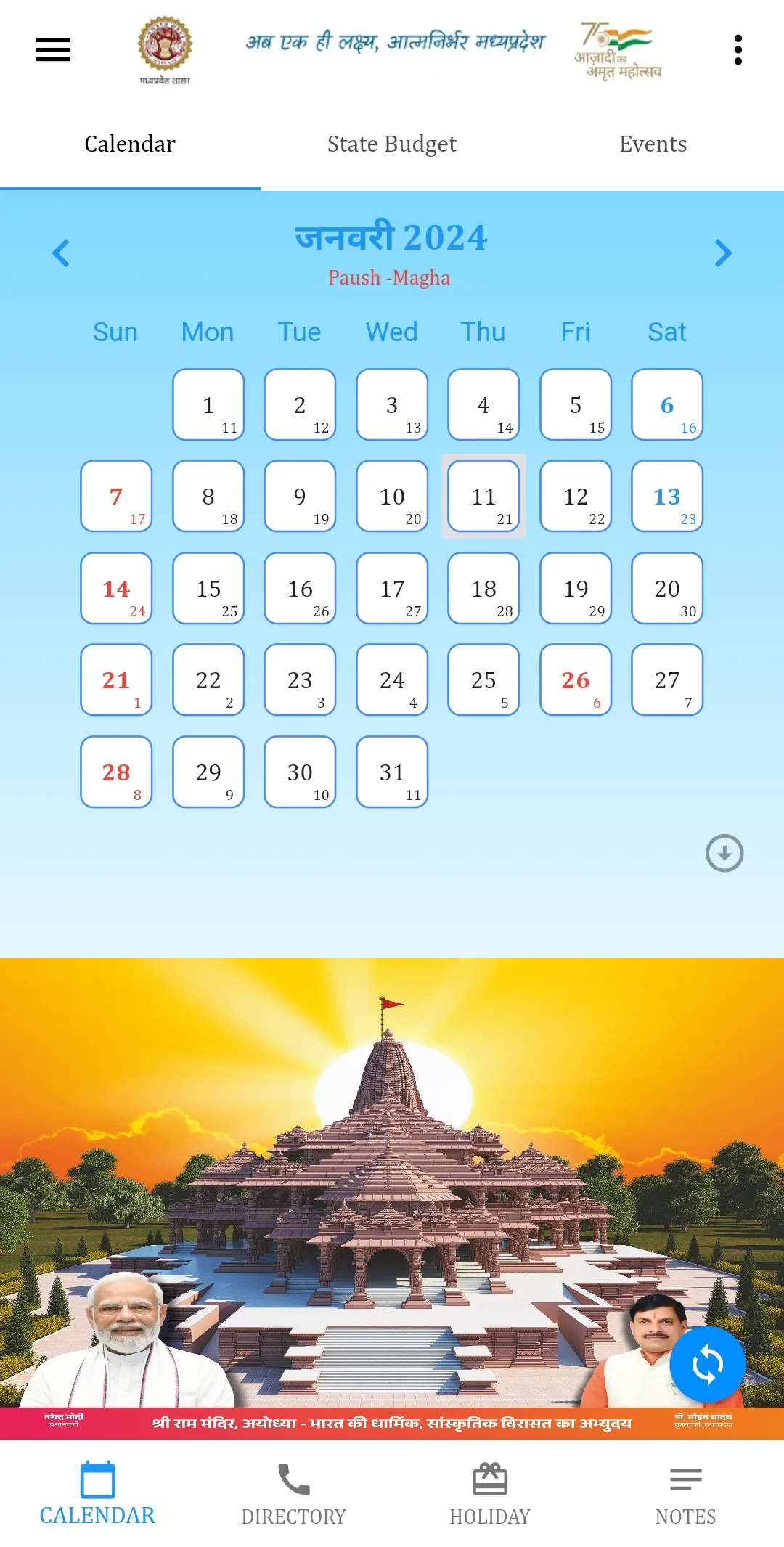Choose January 31 on the calendar
This screenshot has width=784, height=1547.
(392, 772)
